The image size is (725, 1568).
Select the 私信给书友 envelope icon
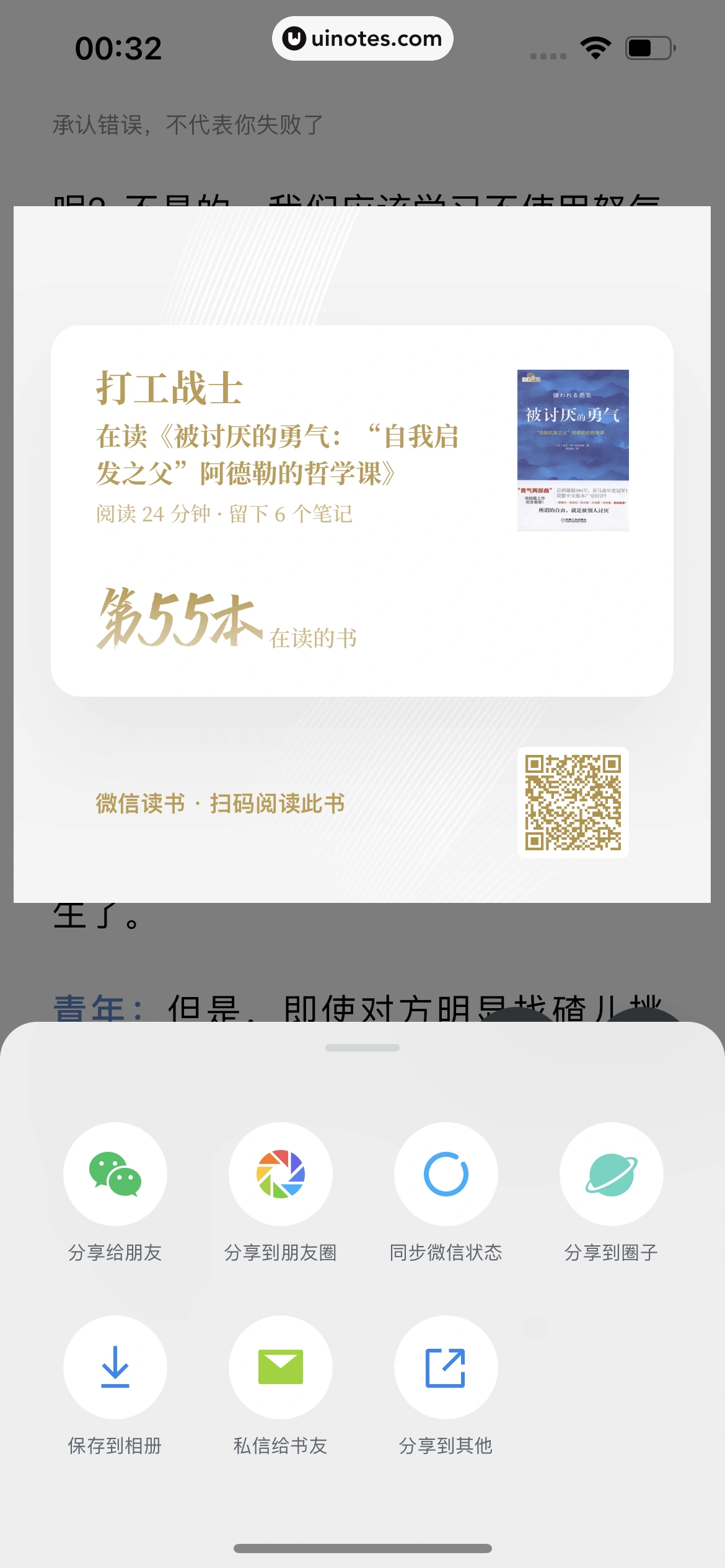pos(280,1369)
